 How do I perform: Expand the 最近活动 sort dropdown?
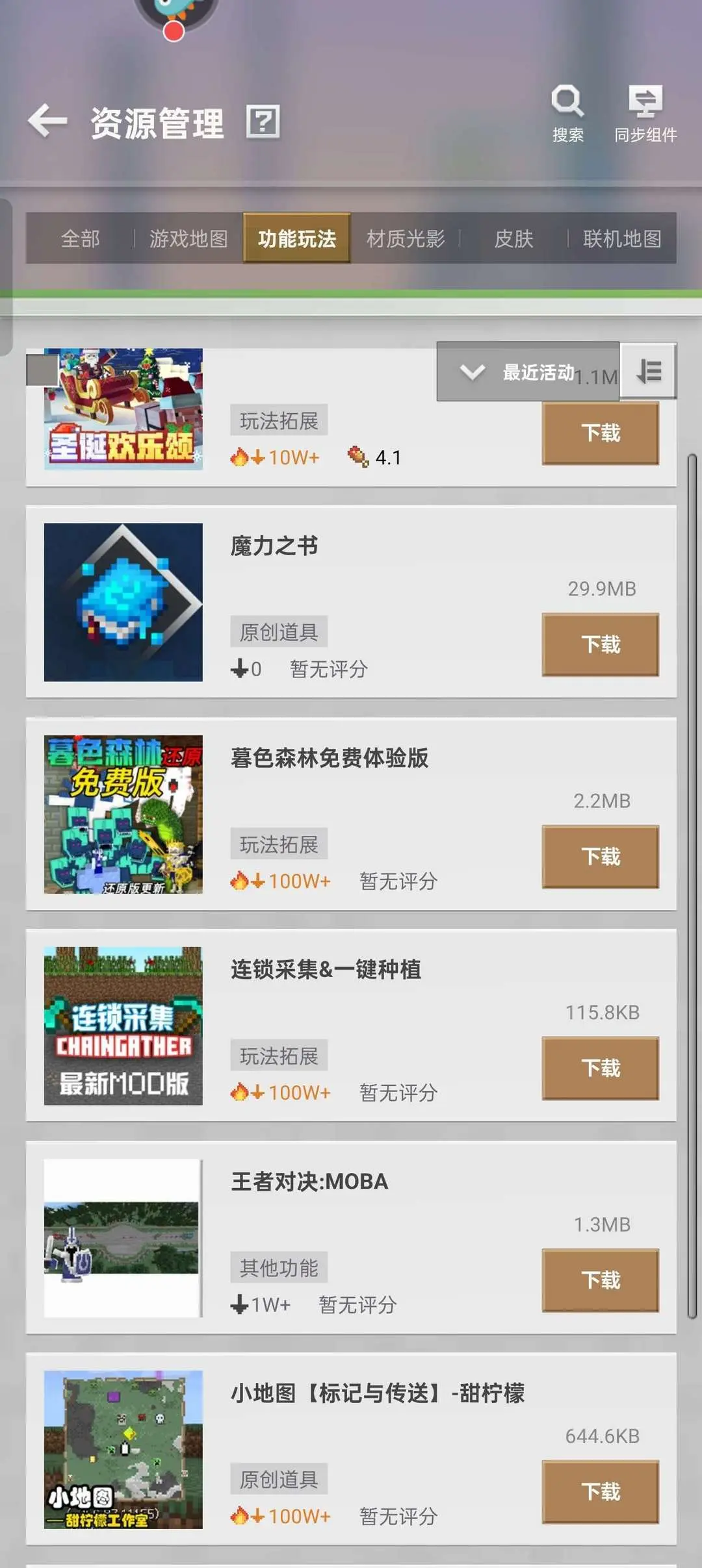pos(528,372)
